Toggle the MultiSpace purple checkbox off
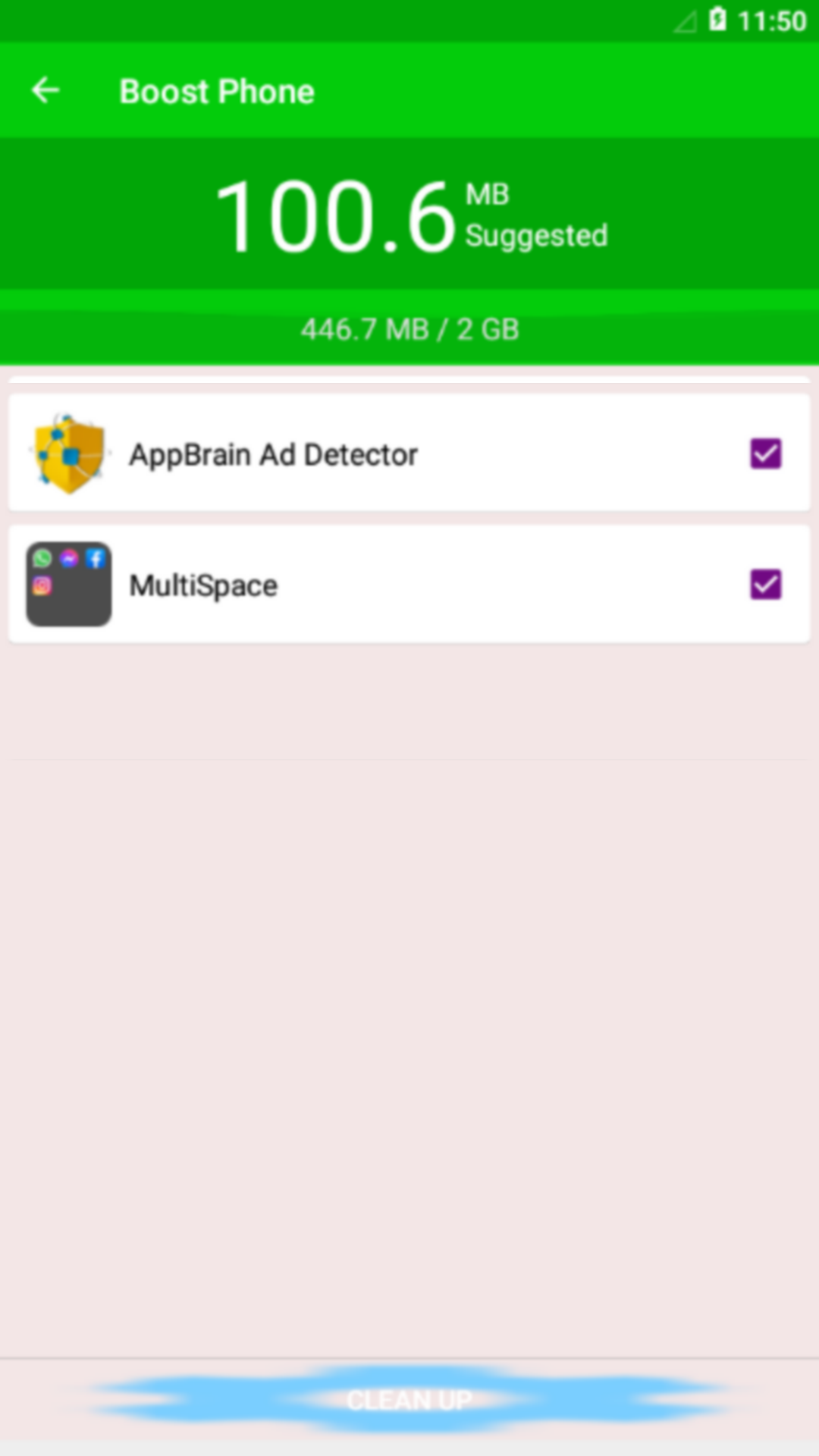This screenshot has height=1456, width=819. tap(765, 584)
